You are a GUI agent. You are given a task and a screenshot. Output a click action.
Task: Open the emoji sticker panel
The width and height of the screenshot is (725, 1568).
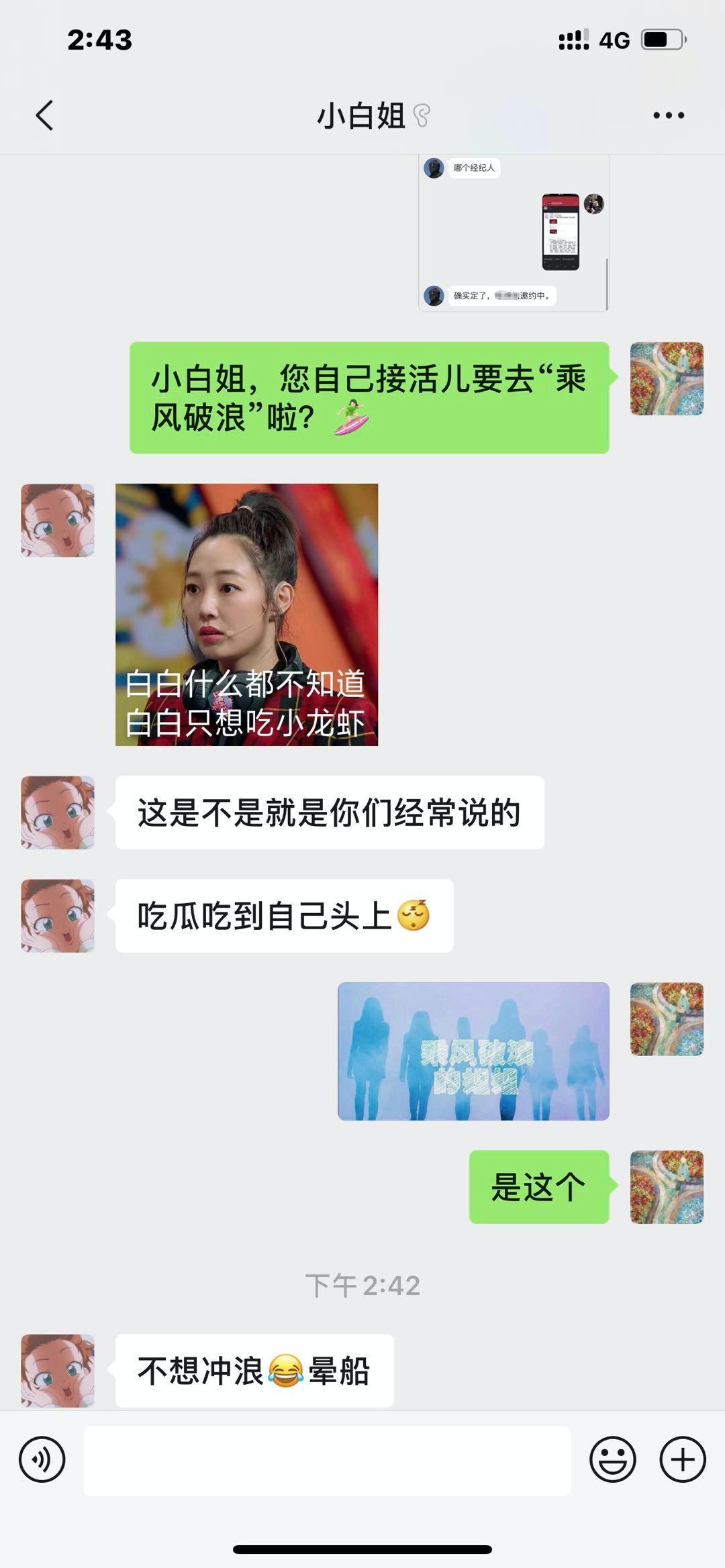click(612, 1459)
